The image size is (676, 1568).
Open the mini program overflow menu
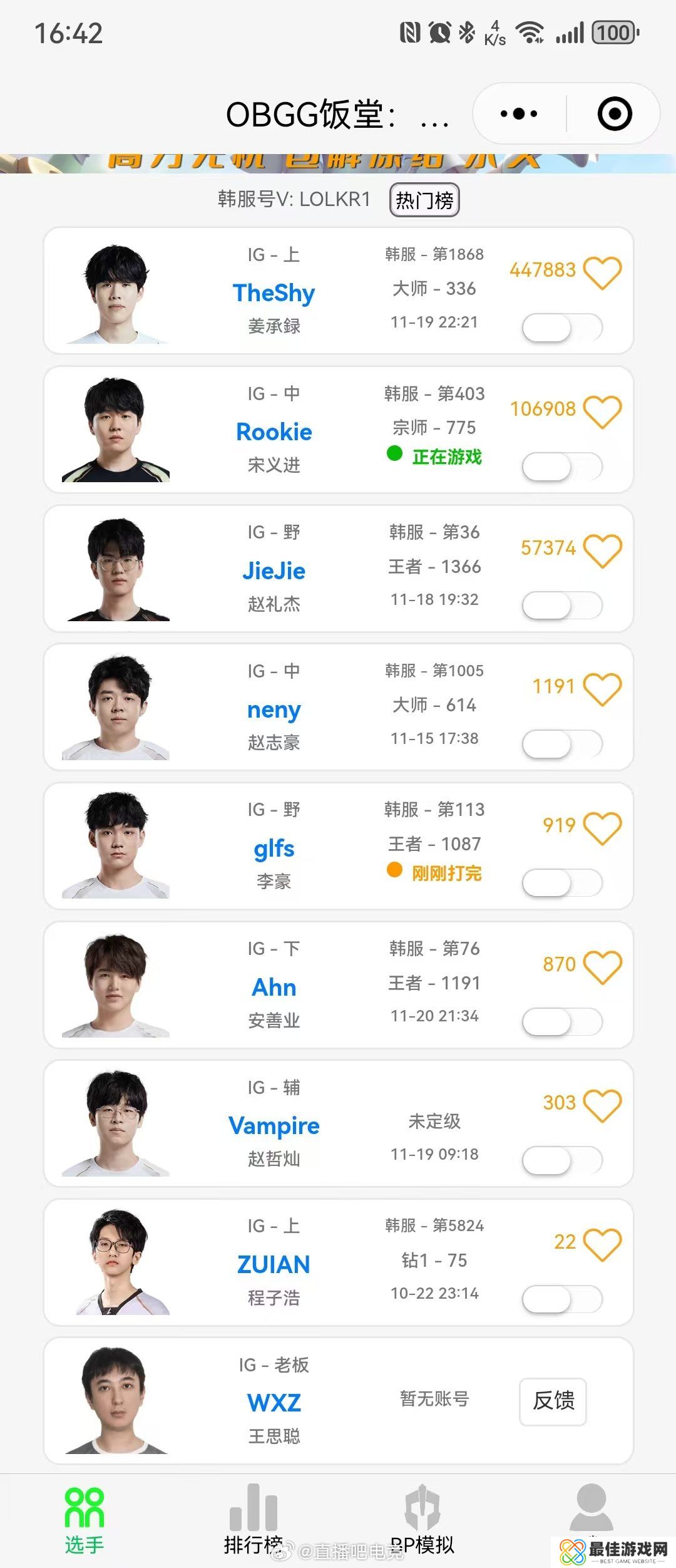coord(519,114)
